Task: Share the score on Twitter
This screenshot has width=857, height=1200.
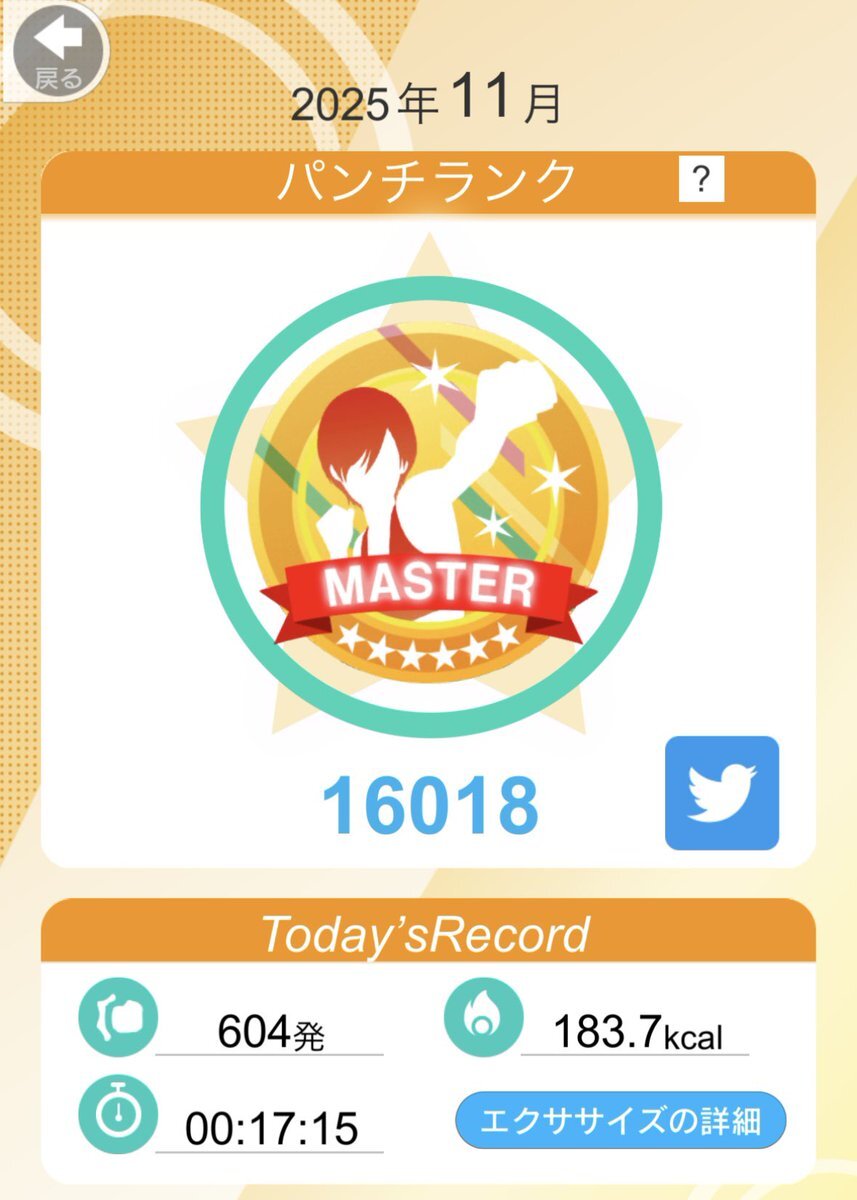Action: pyautogui.click(x=721, y=793)
